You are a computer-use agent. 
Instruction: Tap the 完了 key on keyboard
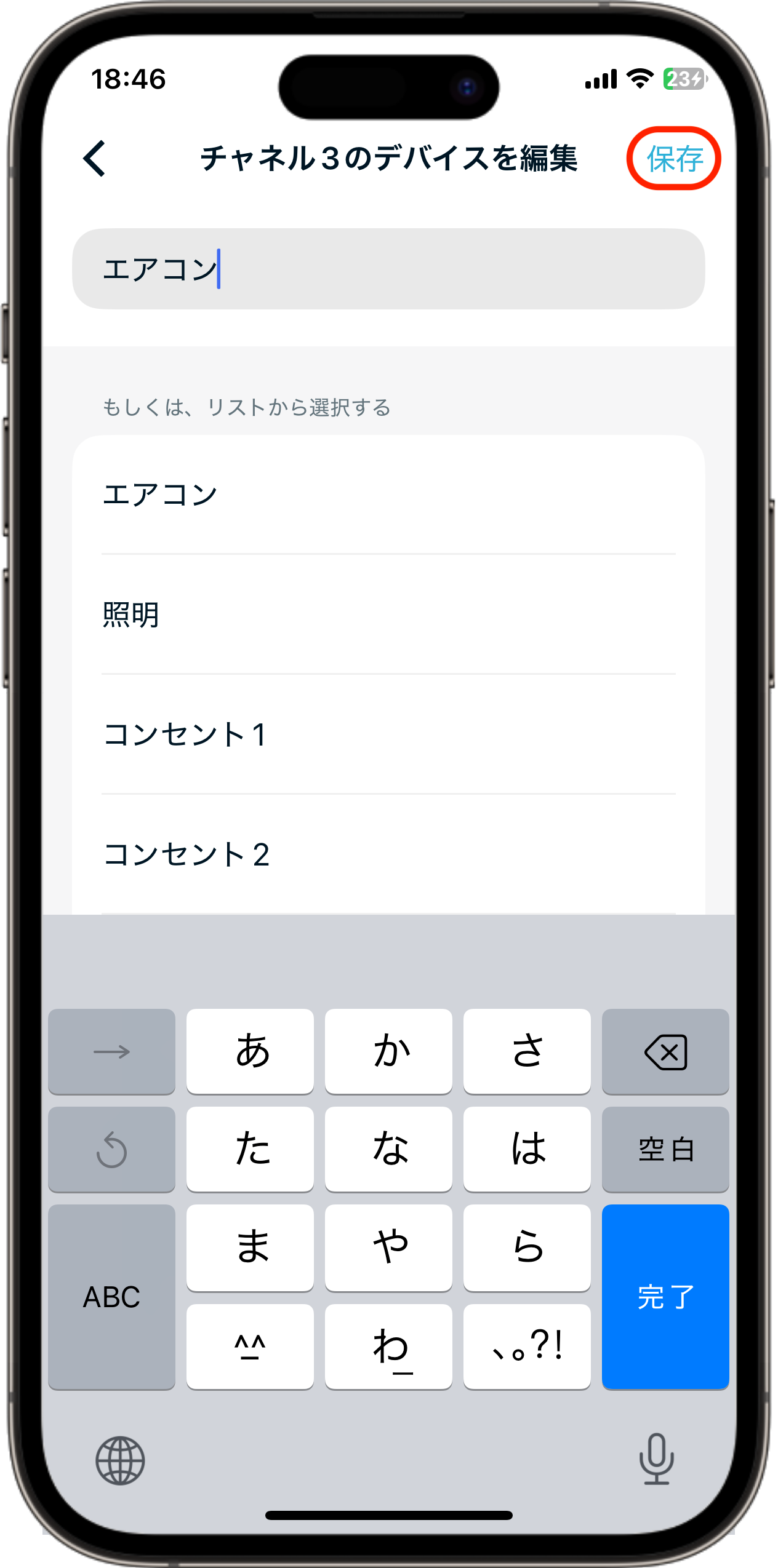tap(665, 1296)
